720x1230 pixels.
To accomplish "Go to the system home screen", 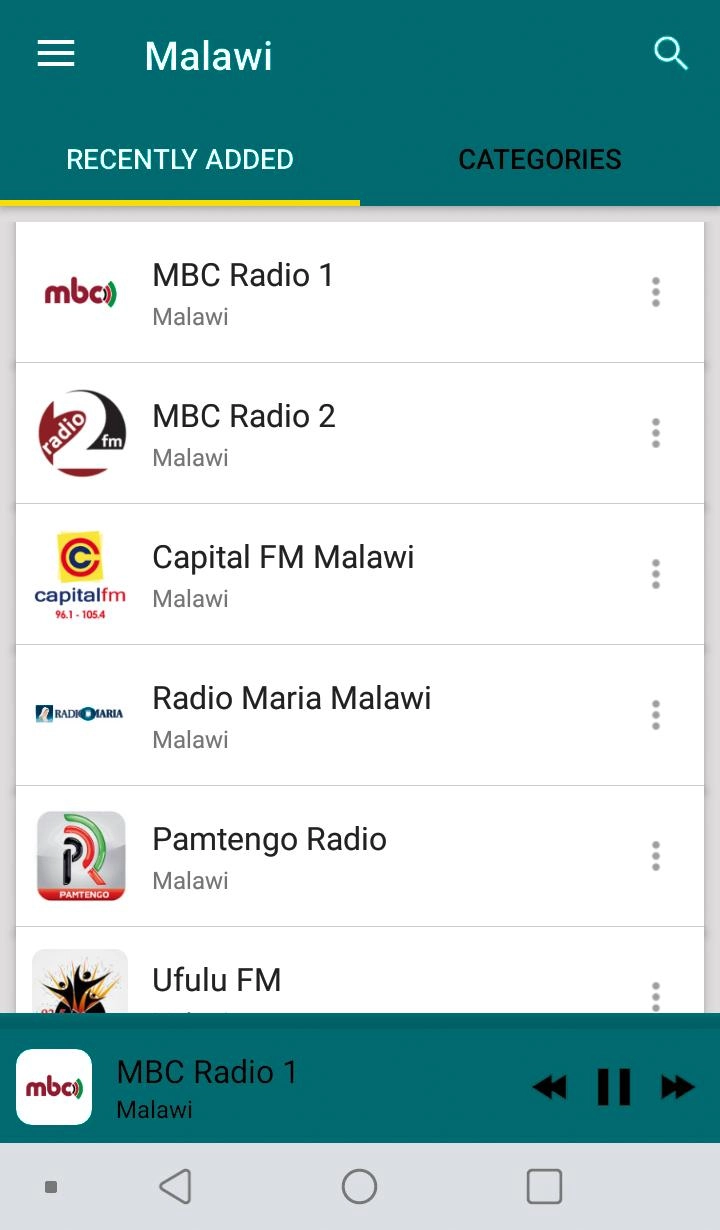I will pyautogui.click(x=359, y=1187).
